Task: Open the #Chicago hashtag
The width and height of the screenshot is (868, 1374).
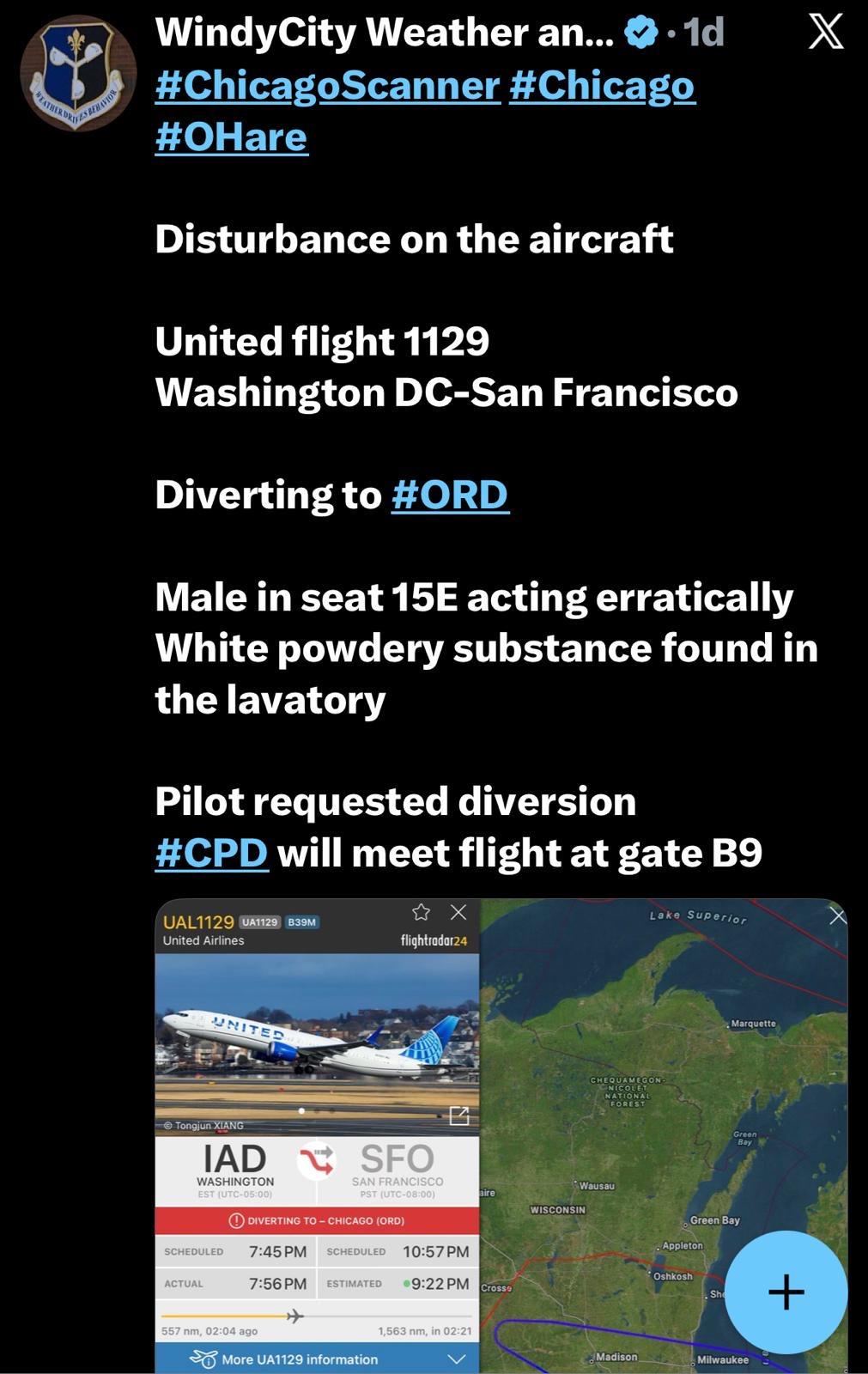Action: click(x=602, y=85)
